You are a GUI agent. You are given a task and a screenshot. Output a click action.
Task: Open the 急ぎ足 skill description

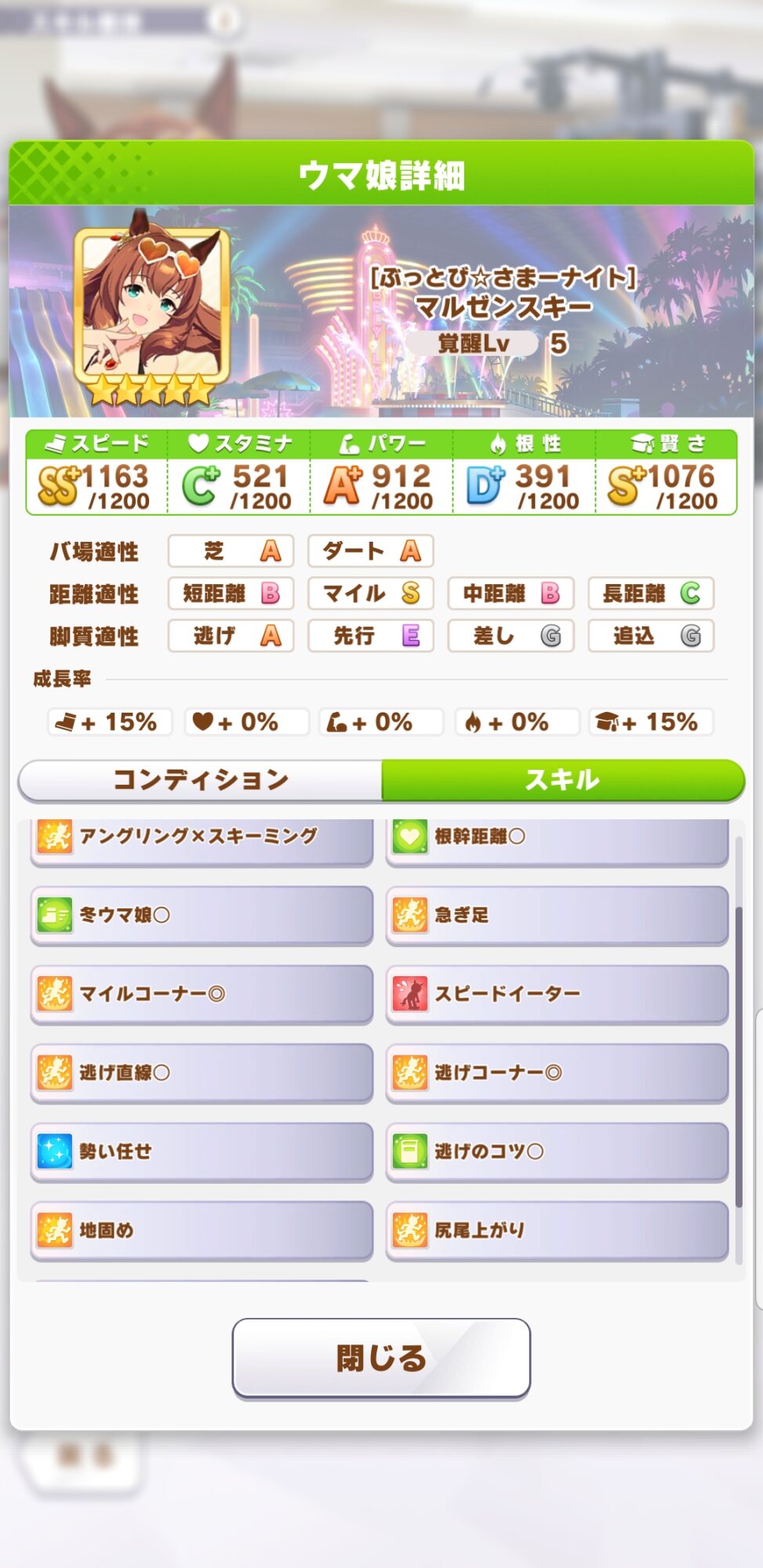pyautogui.click(x=557, y=915)
